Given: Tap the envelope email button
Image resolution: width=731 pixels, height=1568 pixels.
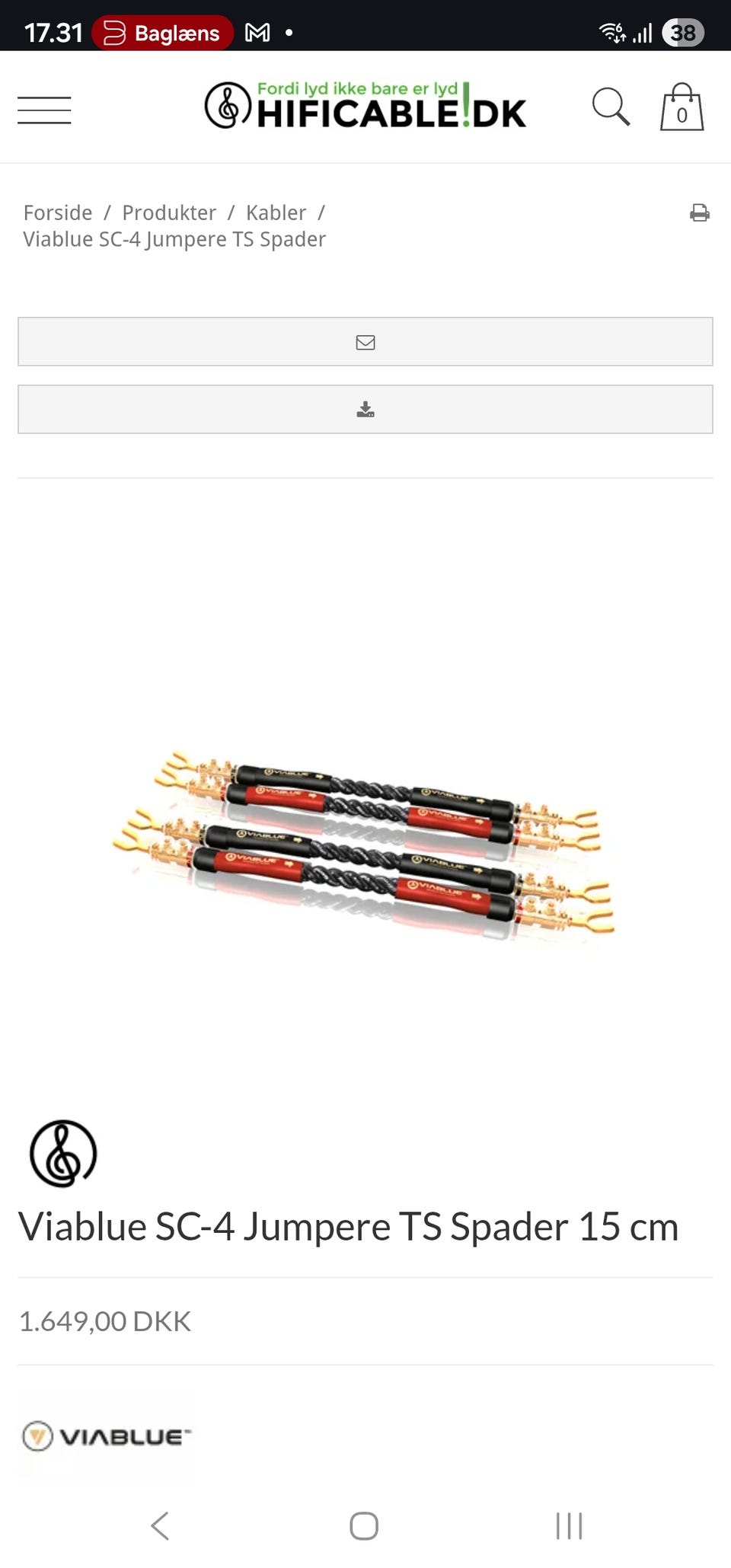Looking at the screenshot, I should pos(365,342).
